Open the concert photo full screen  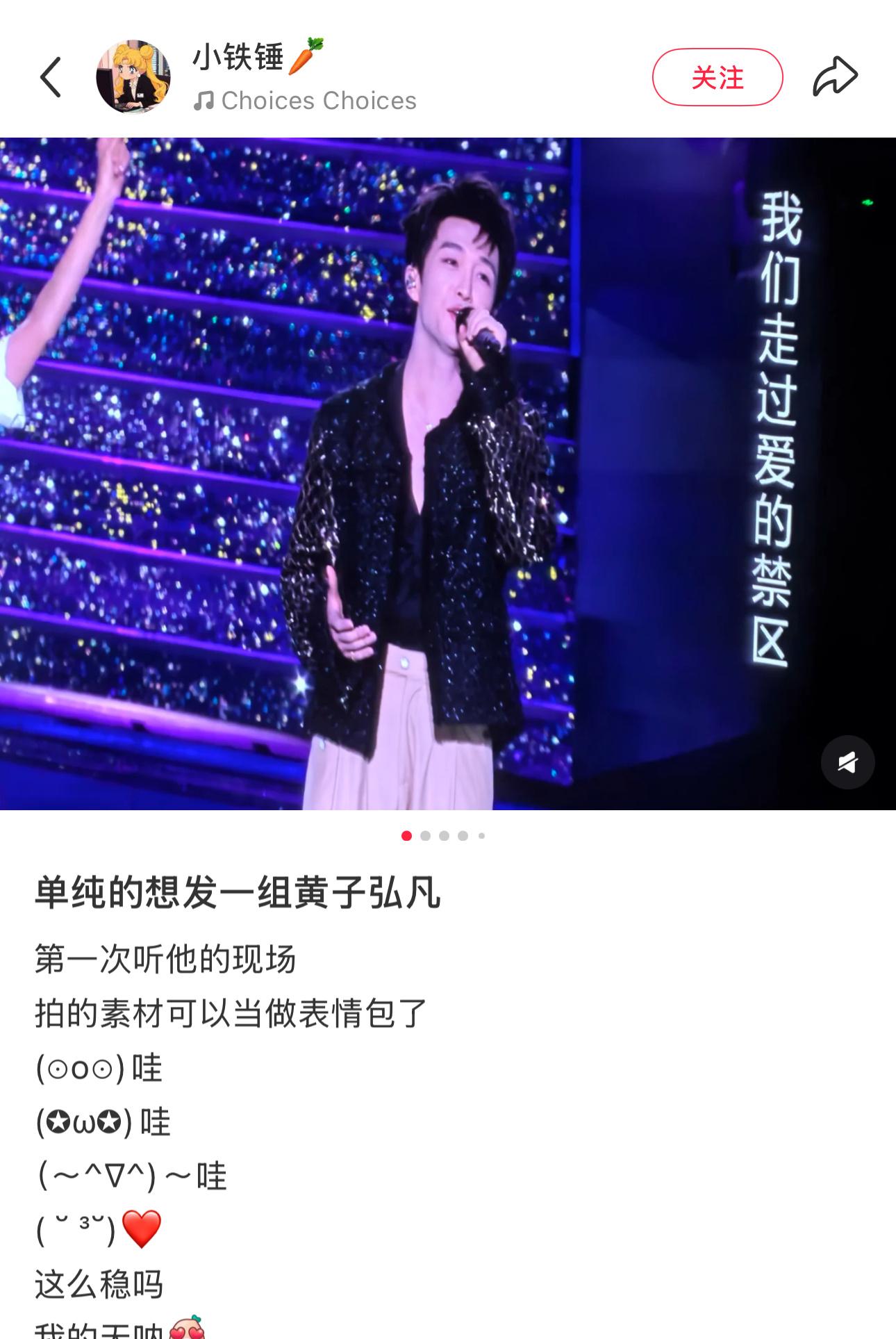pyautogui.click(x=417, y=473)
